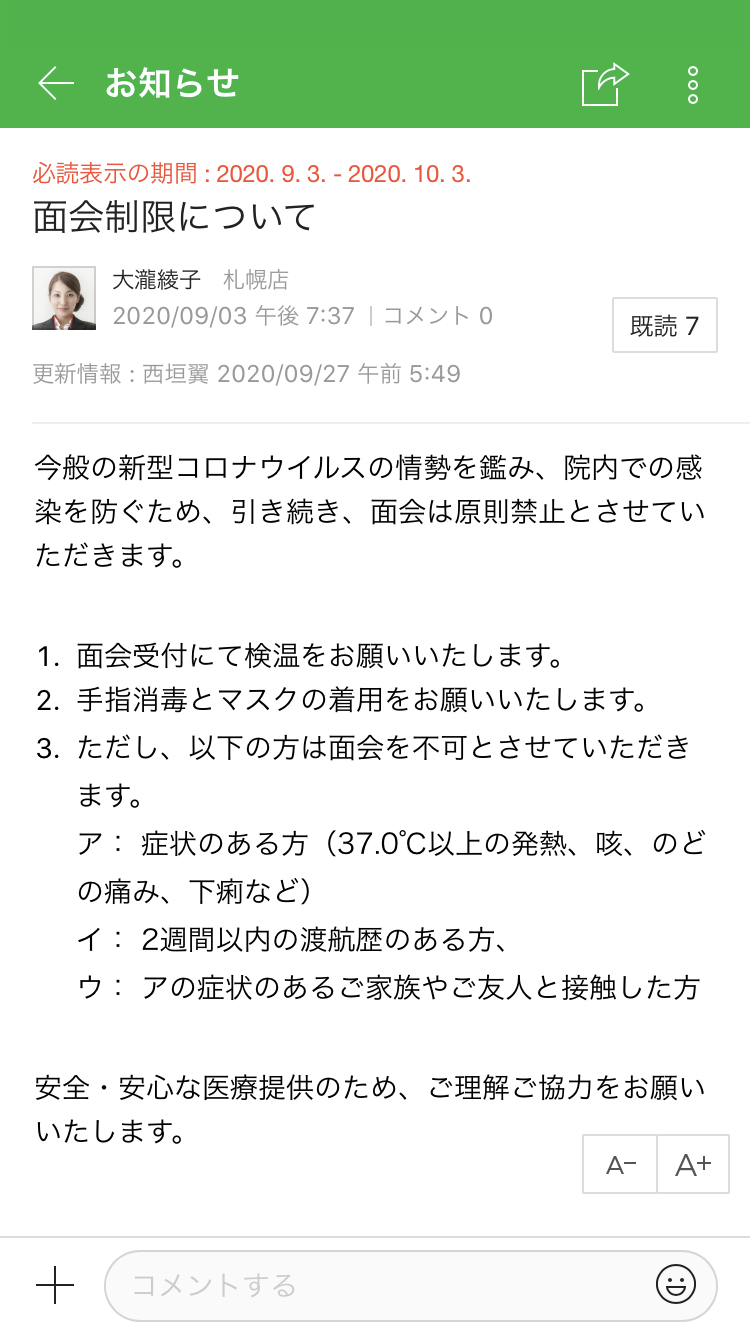Increase text size with A+
Viewport: 750px width, 1334px height.
pyautogui.click(x=693, y=1164)
